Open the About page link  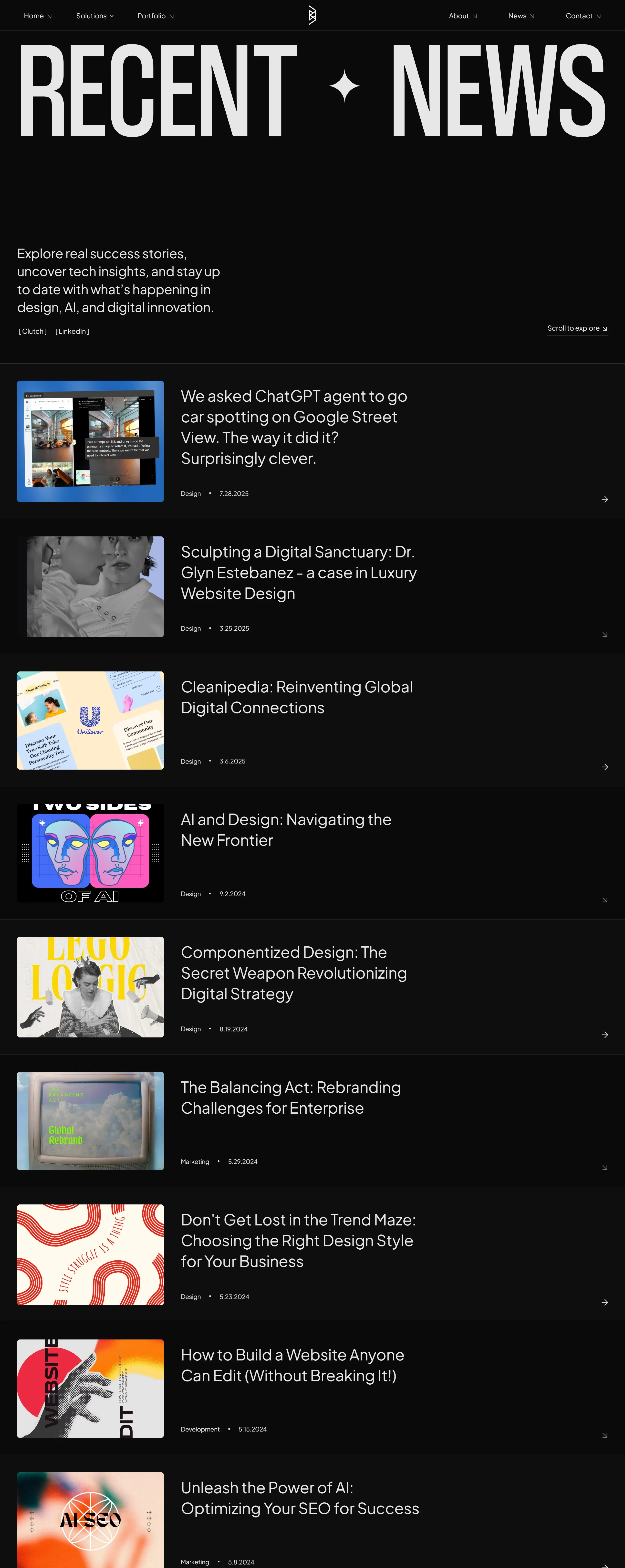coord(462,16)
